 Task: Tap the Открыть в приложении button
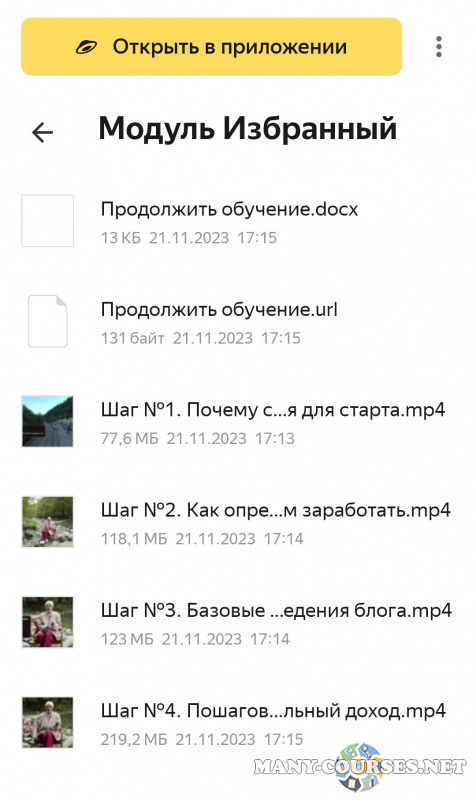[211, 46]
